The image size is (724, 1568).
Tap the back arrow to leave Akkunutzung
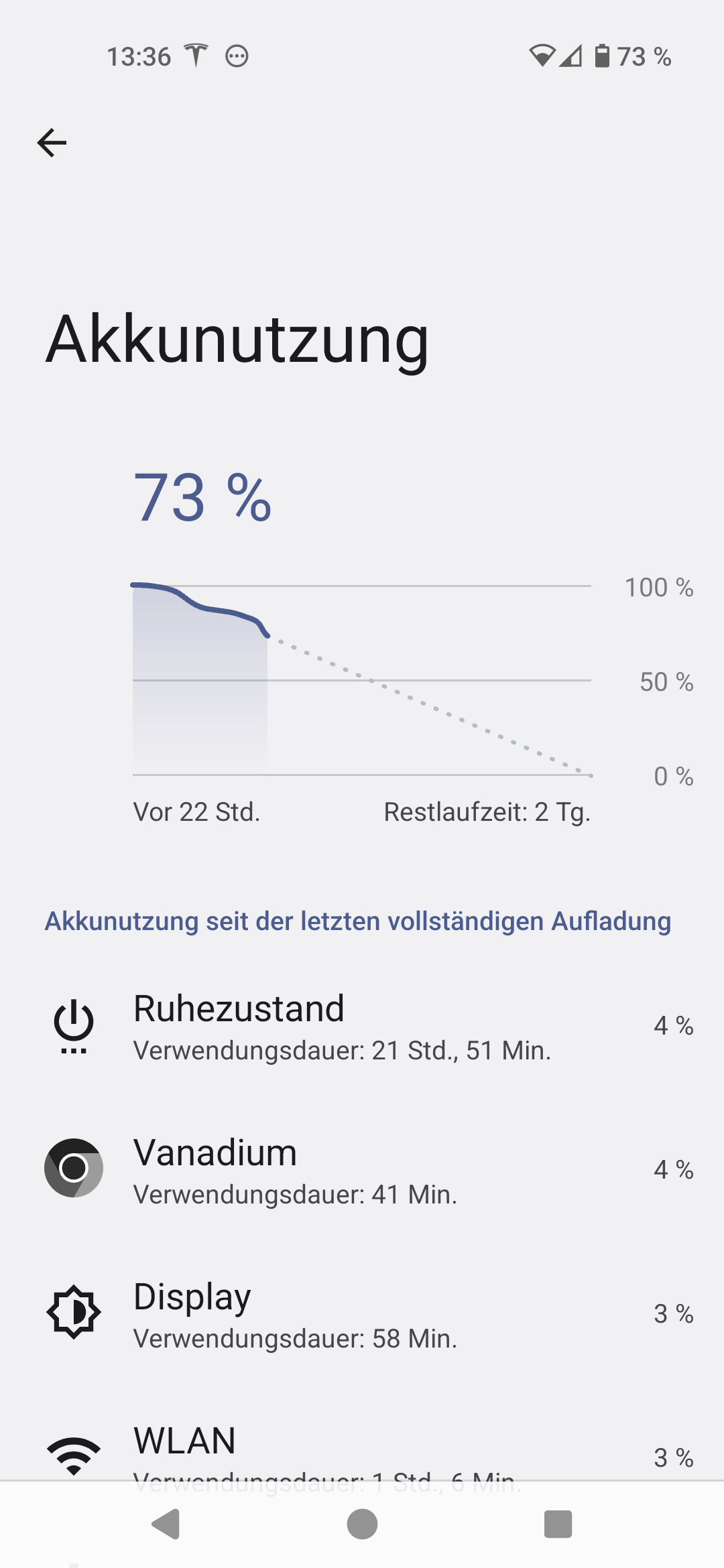click(x=52, y=142)
